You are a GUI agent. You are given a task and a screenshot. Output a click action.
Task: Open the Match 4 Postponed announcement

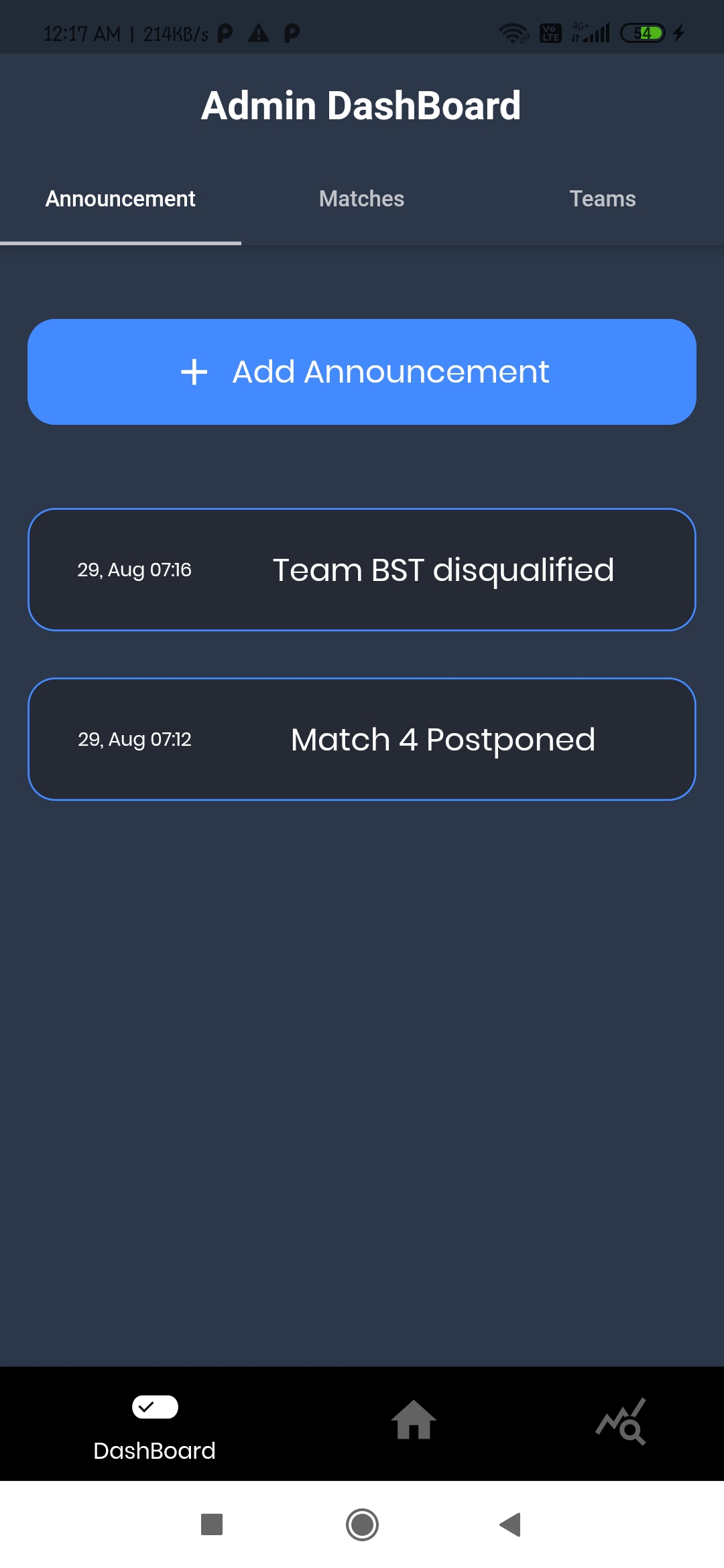362,739
